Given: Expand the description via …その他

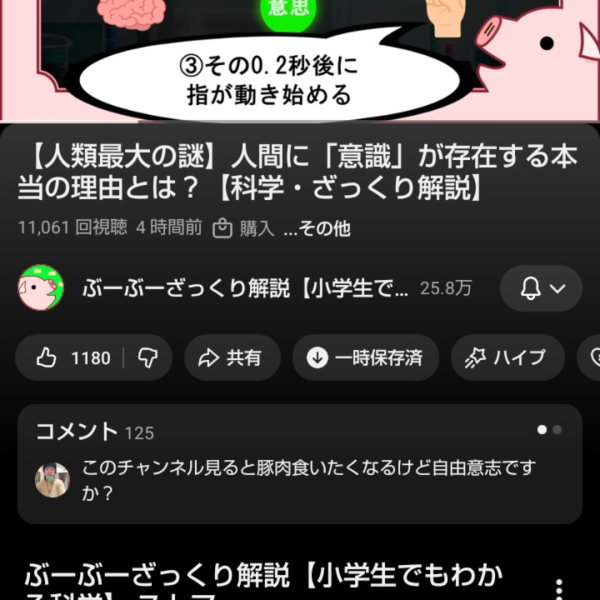Looking at the screenshot, I should (317, 228).
